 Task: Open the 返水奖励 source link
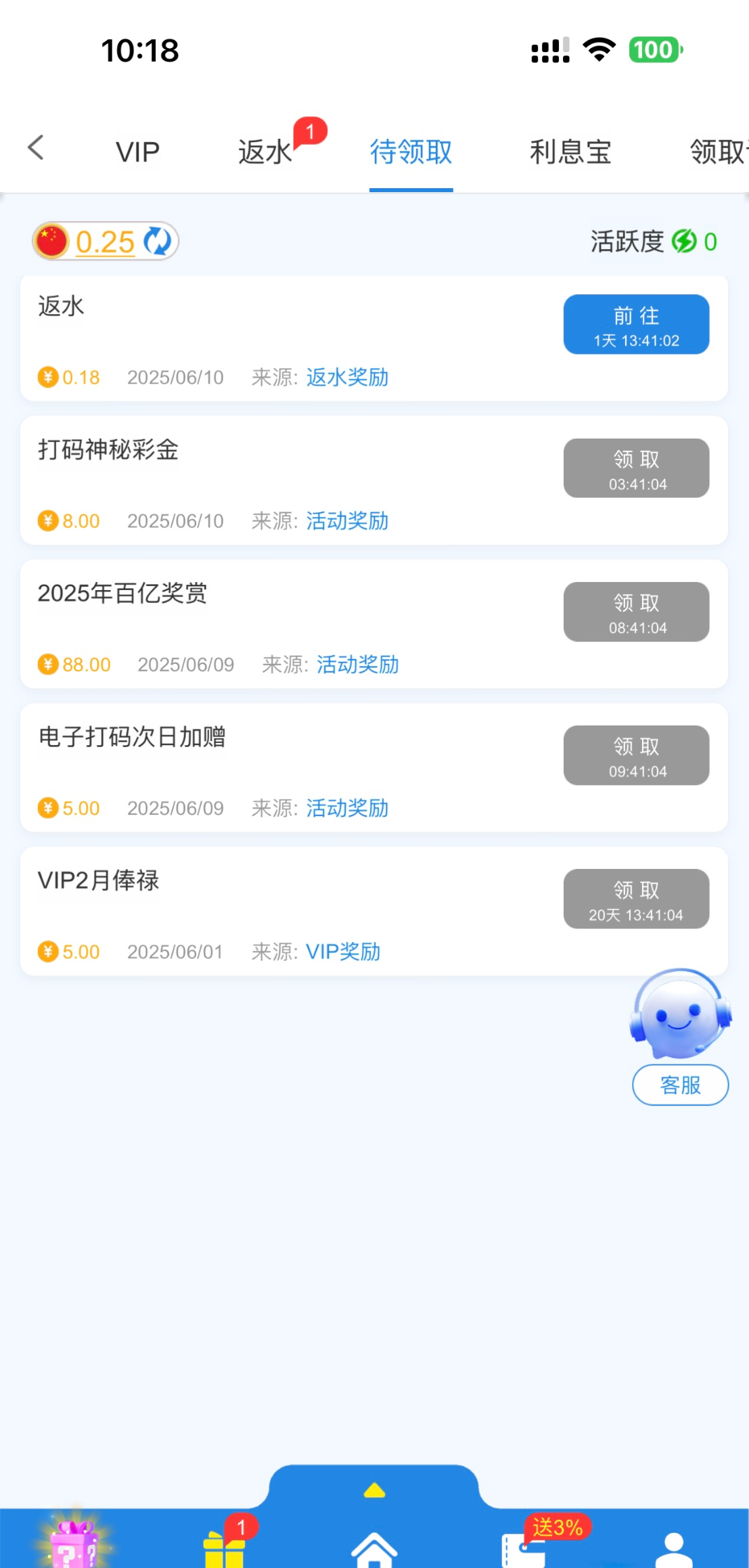(x=347, y=378)
